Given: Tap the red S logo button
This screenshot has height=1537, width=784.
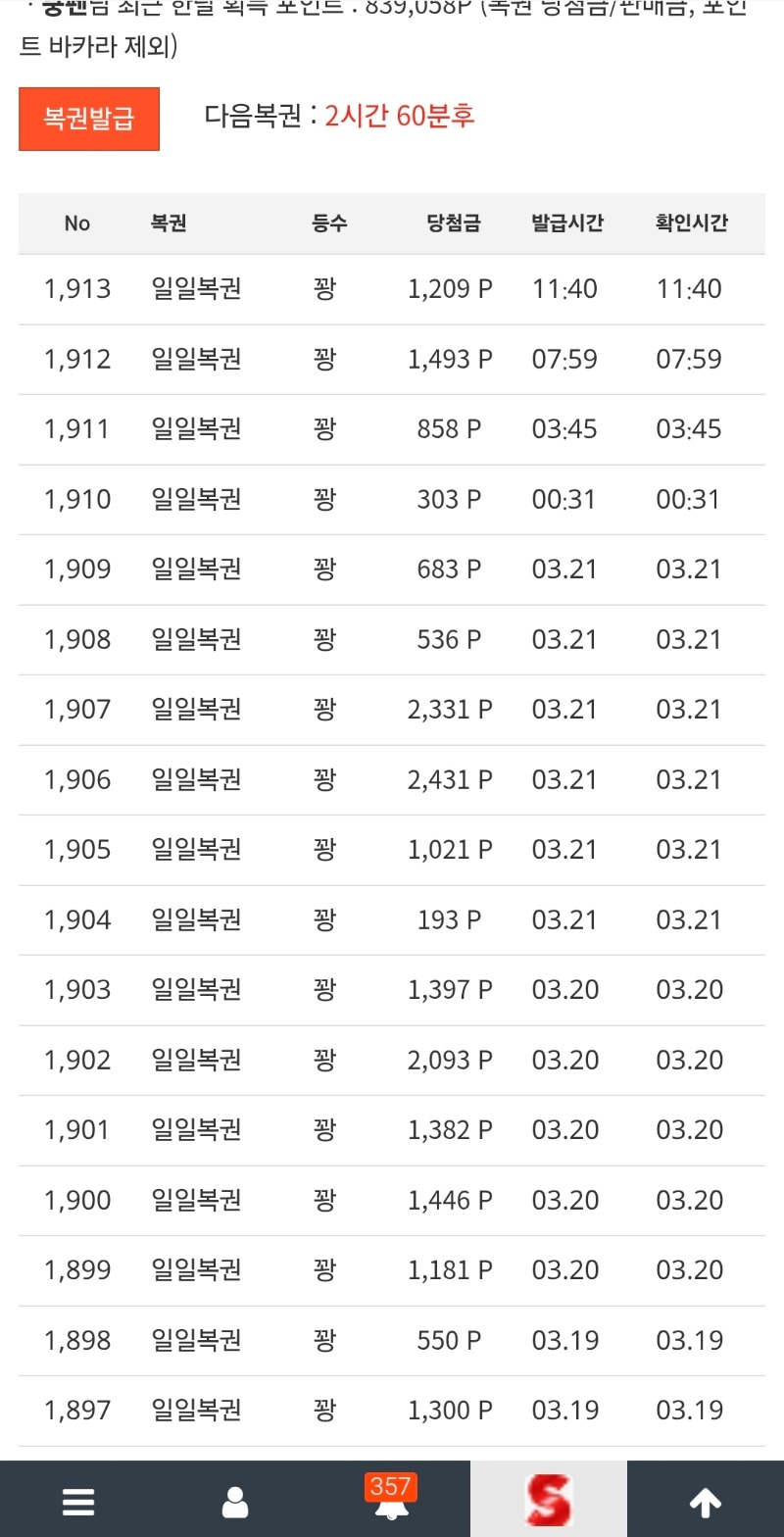Looking at the screenshot, I should tap(549, 1501).
